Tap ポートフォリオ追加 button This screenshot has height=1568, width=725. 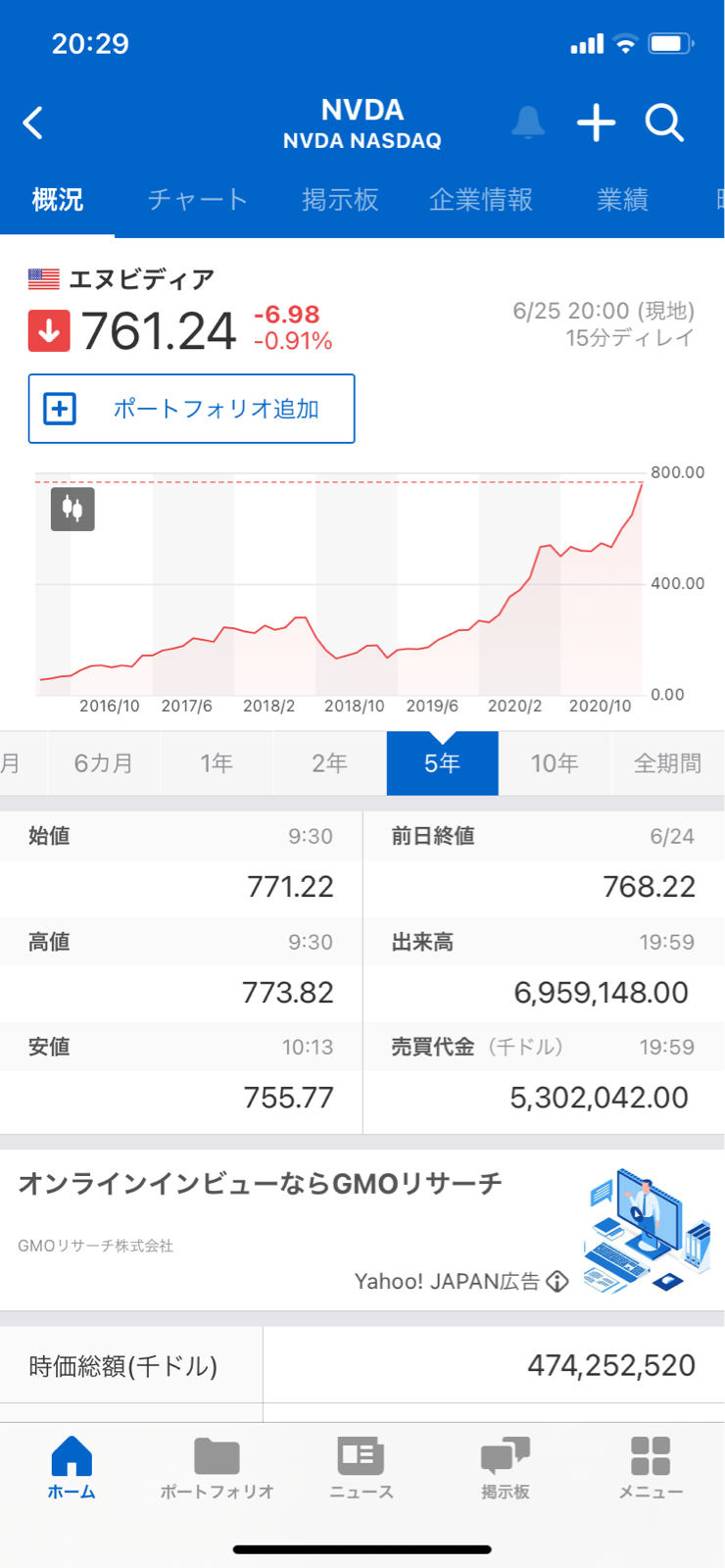tap(191, 409)
